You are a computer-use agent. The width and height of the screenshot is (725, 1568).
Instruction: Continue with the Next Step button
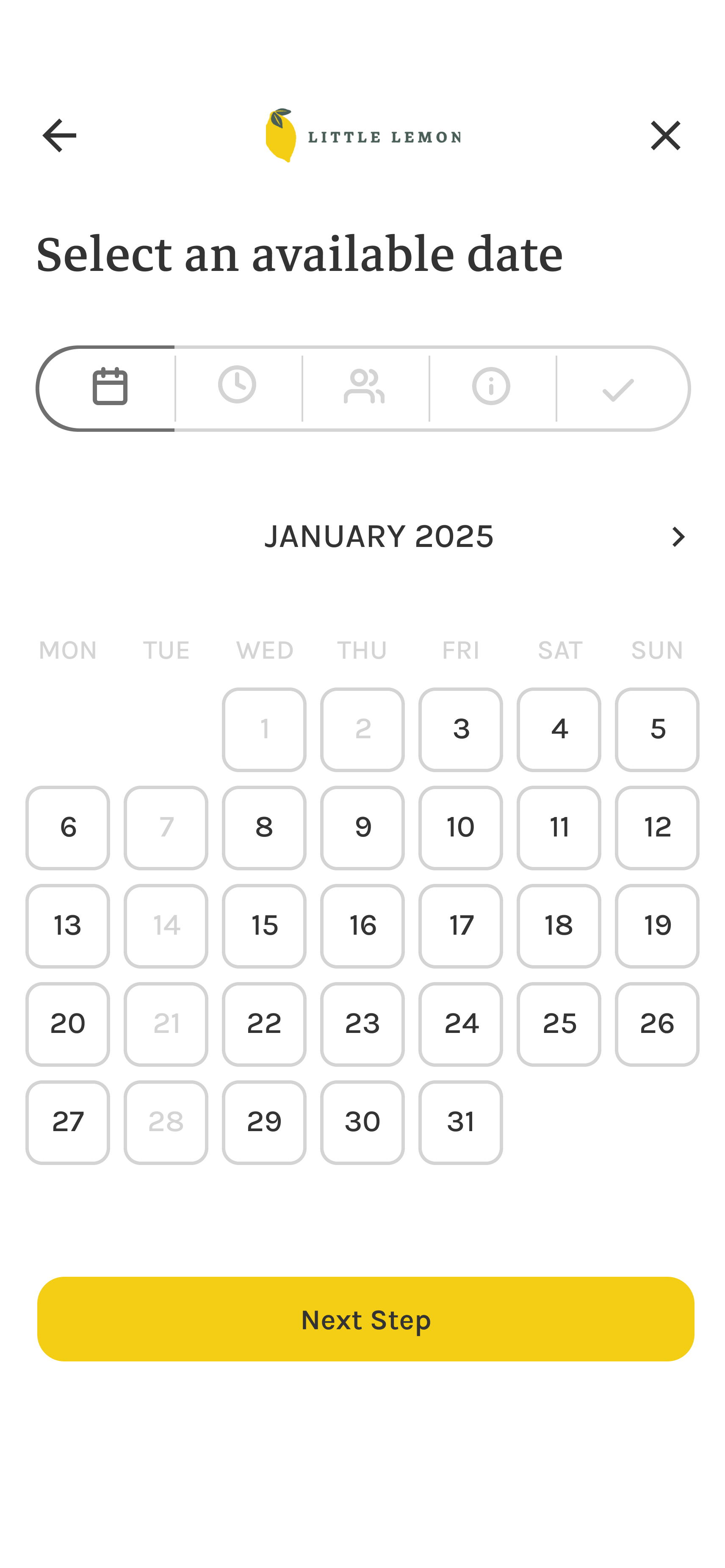(365, 1319)
